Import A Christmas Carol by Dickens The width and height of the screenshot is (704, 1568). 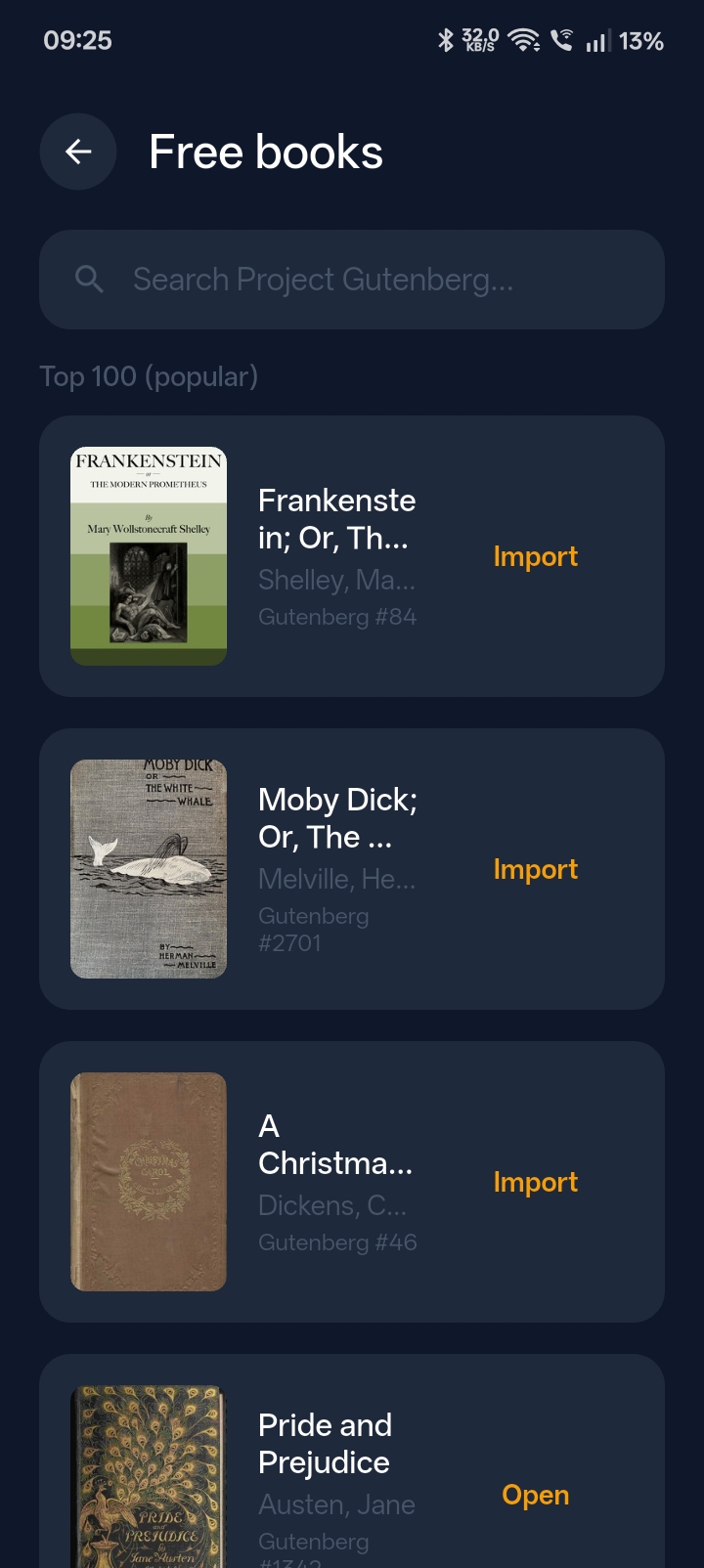[536, 1181]
